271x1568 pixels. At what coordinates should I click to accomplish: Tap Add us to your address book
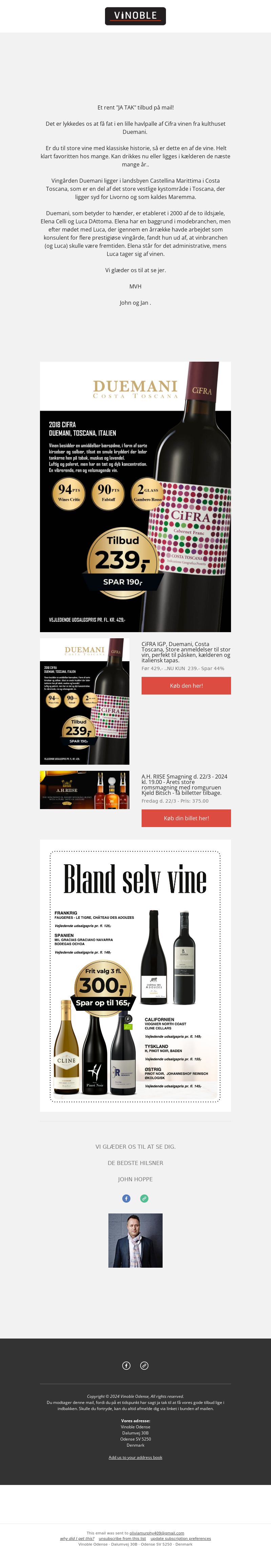click(135, 1457)
